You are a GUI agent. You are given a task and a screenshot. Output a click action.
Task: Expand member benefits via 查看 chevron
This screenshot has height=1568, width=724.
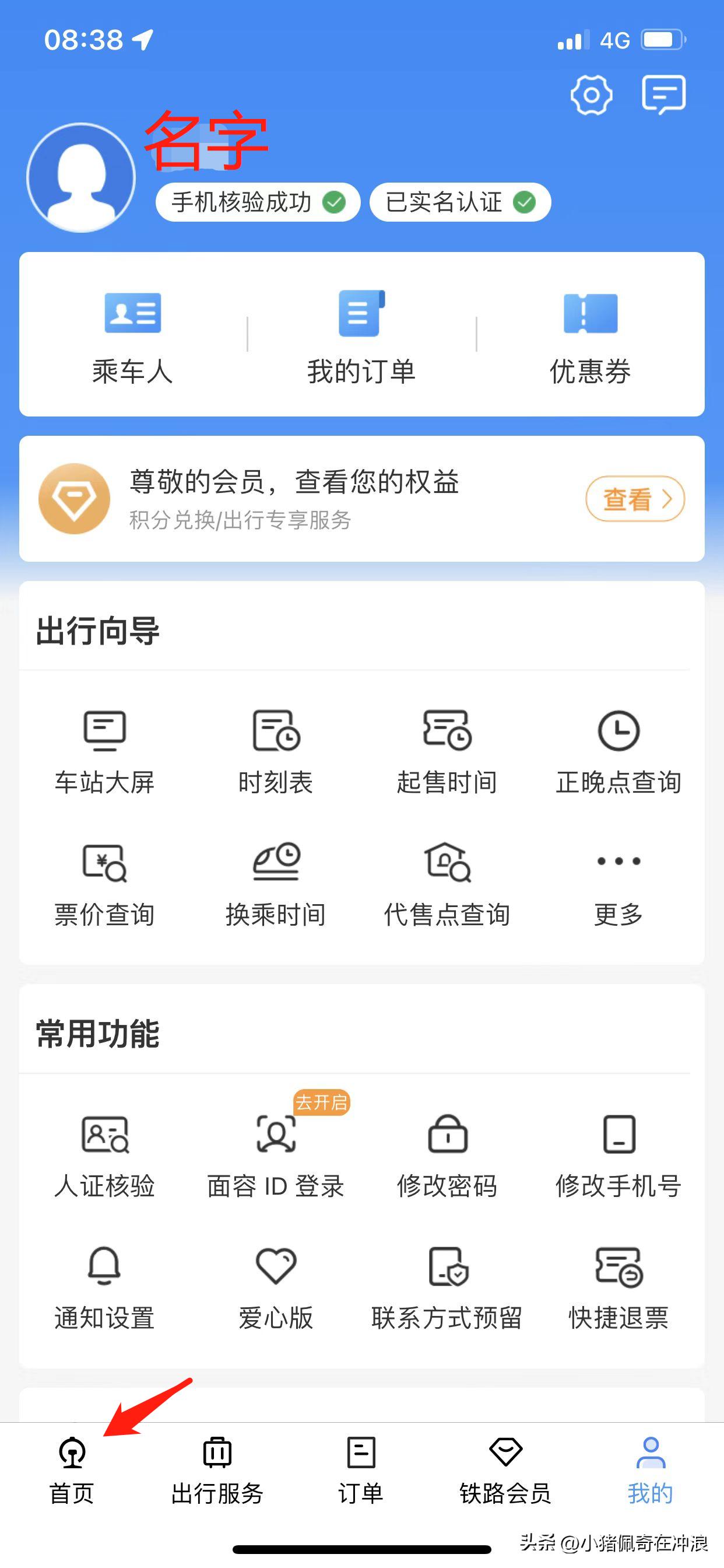tap(634, 498)
